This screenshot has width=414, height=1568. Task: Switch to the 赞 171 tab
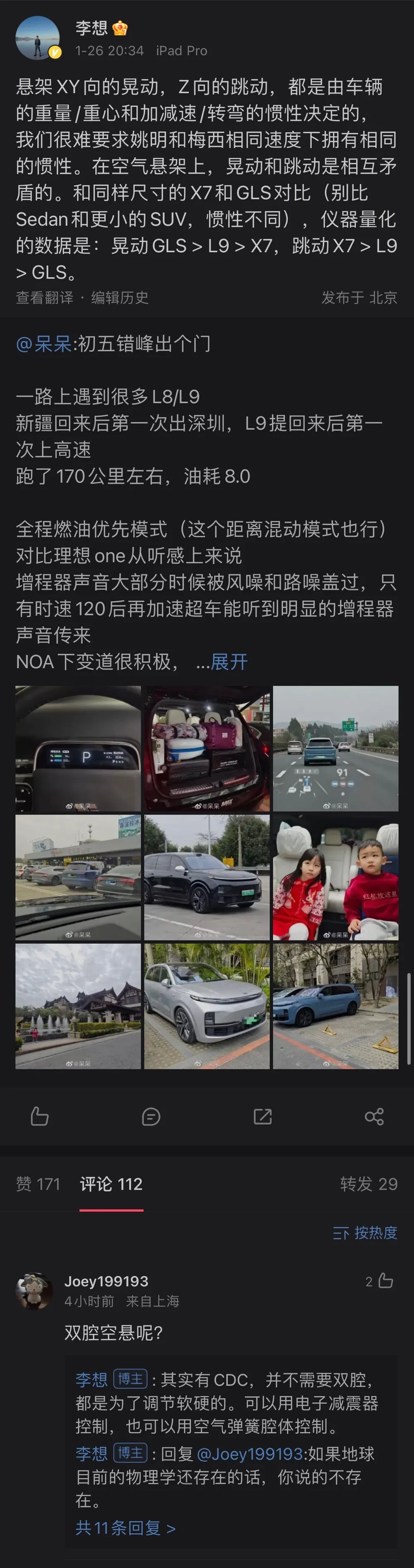click(38, 1184)
